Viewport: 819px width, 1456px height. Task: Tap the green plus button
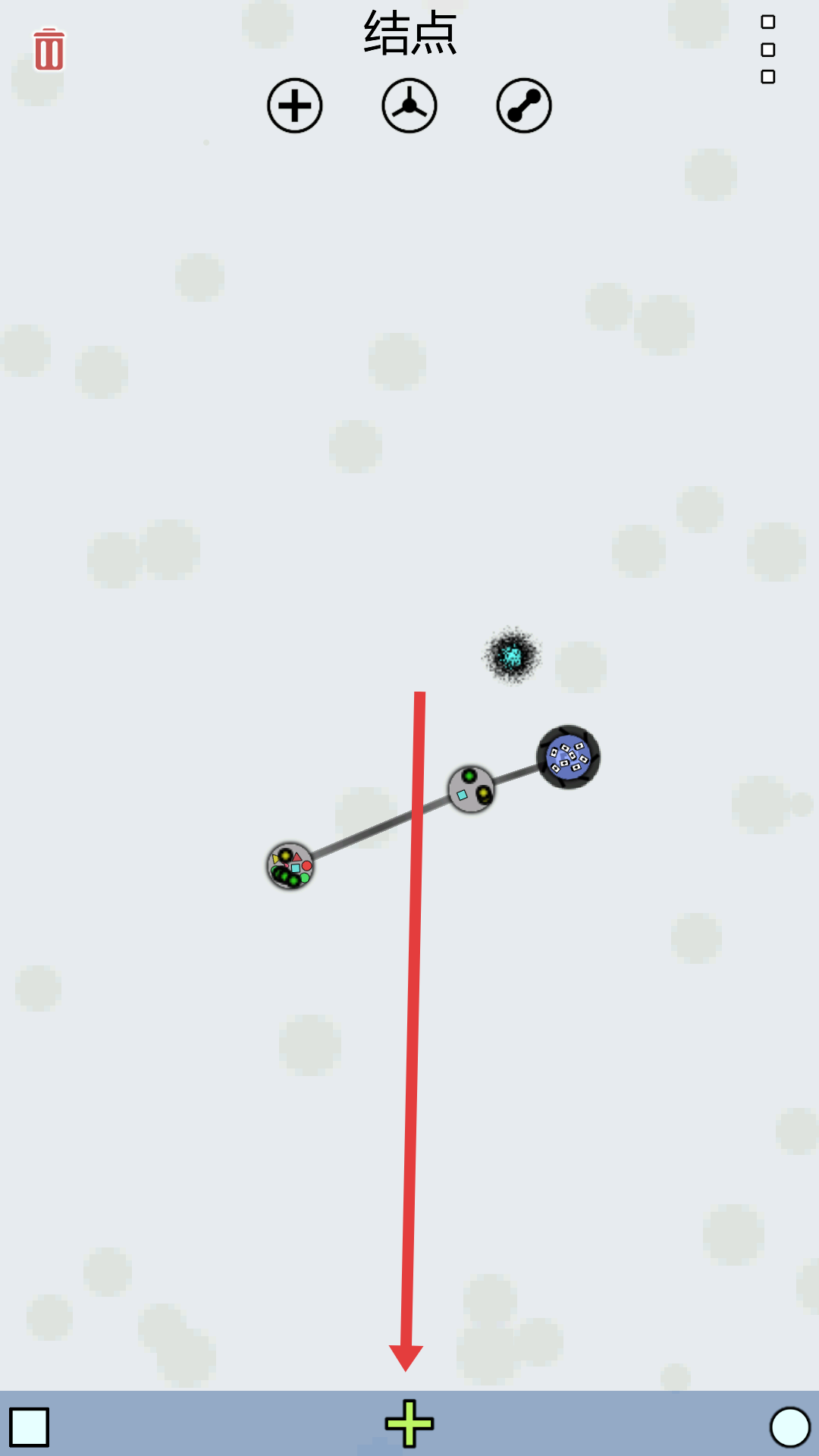(x=409, y=1423)
